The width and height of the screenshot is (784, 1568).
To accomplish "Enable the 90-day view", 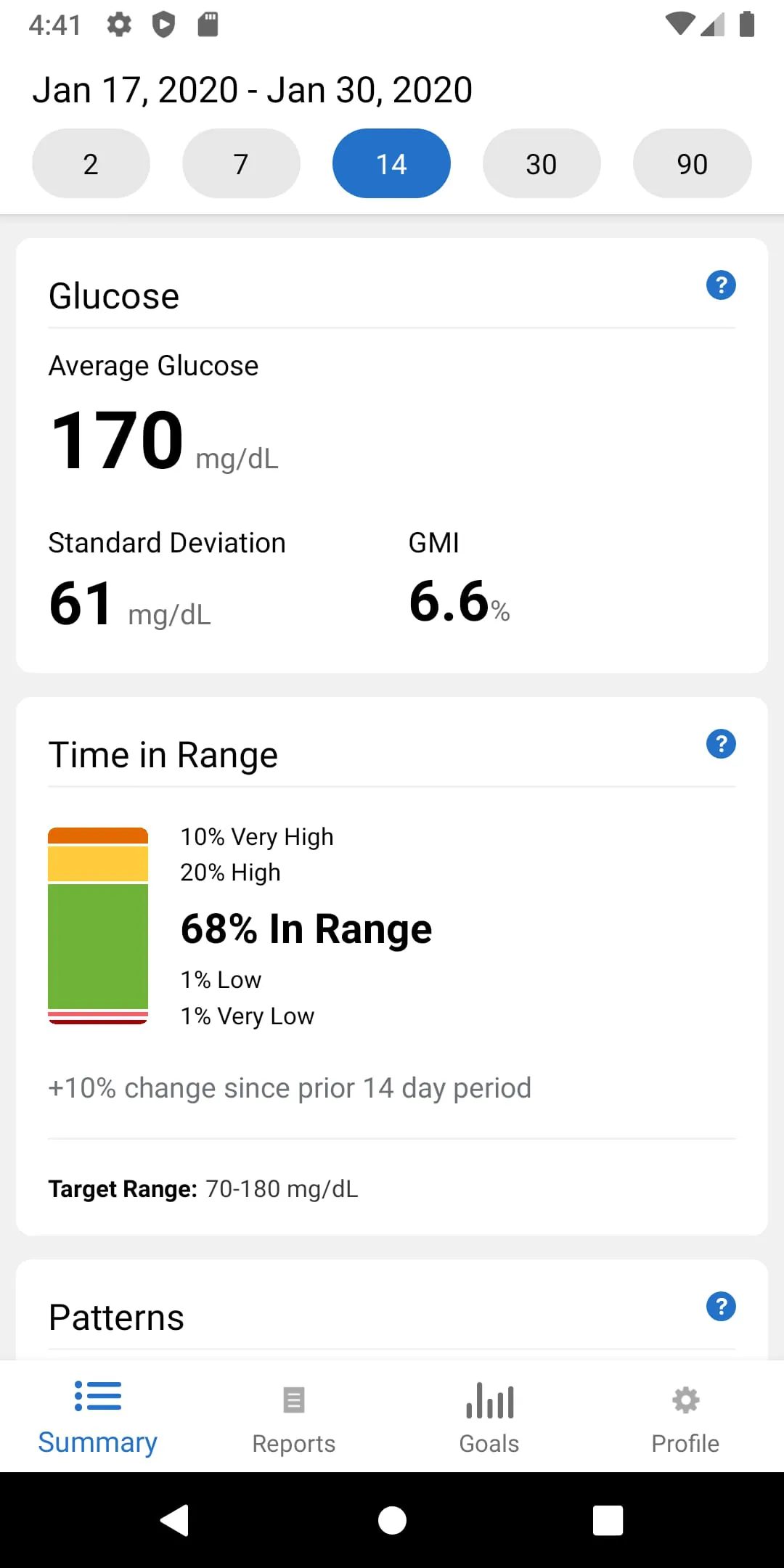I will pos(692,163).
